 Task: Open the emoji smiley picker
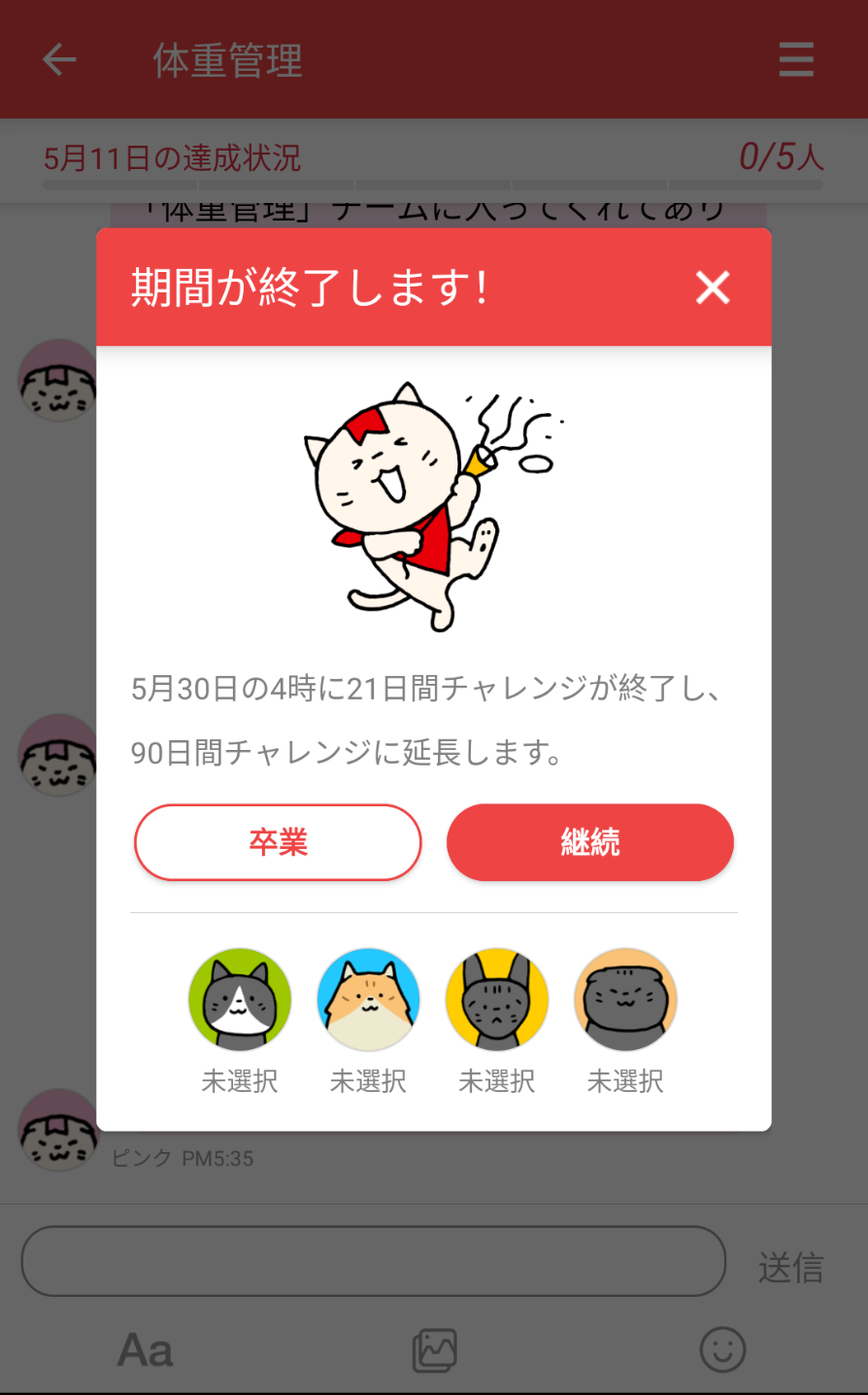pos(722,1350)
